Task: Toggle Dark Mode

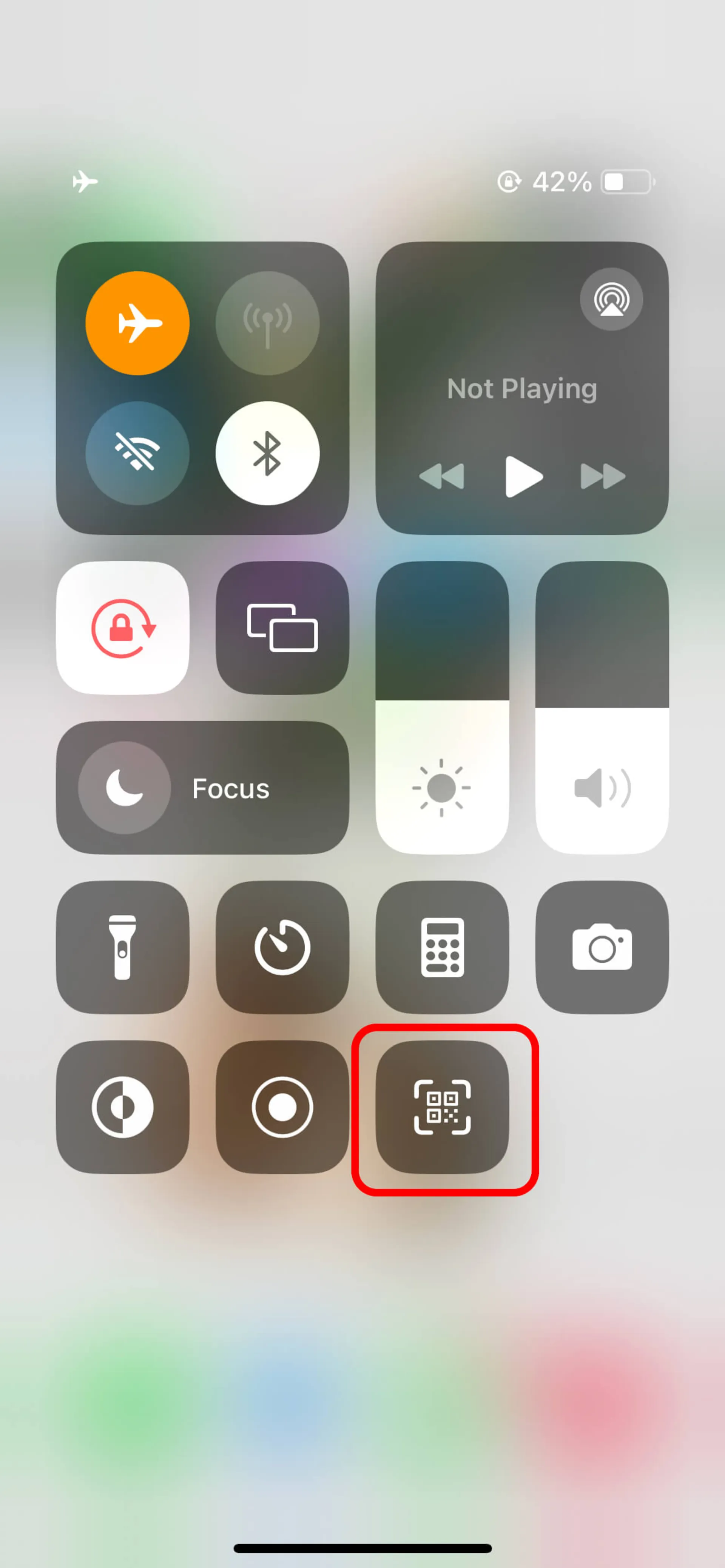Action: point(123,1106)
